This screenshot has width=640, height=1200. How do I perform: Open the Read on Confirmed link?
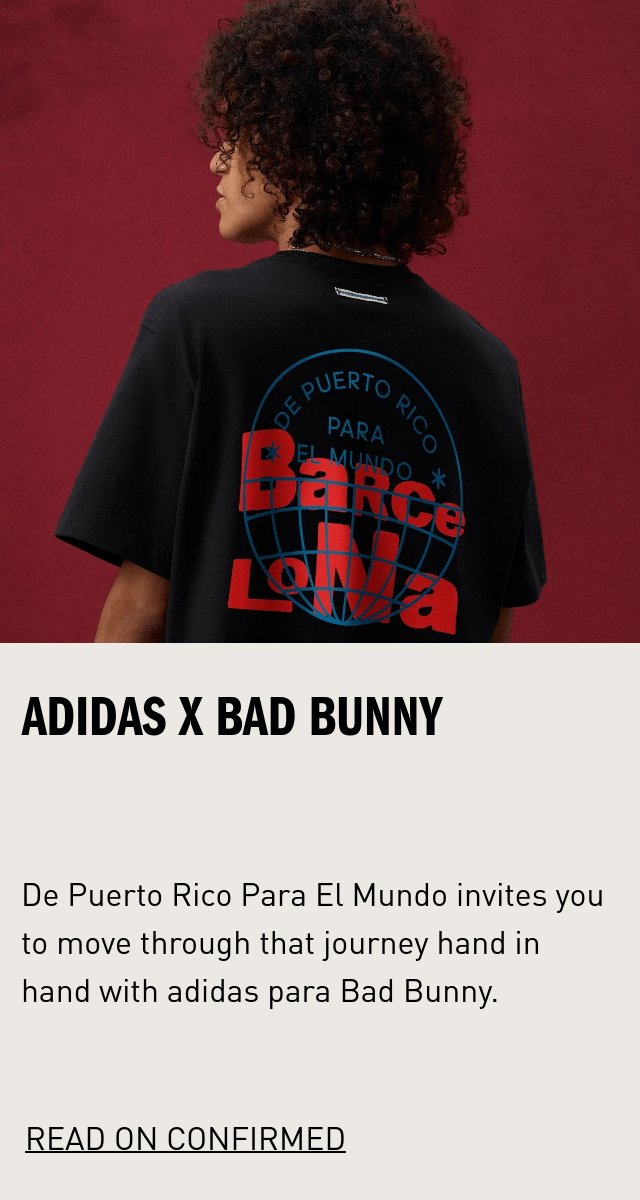click(x=185, y=1138)
